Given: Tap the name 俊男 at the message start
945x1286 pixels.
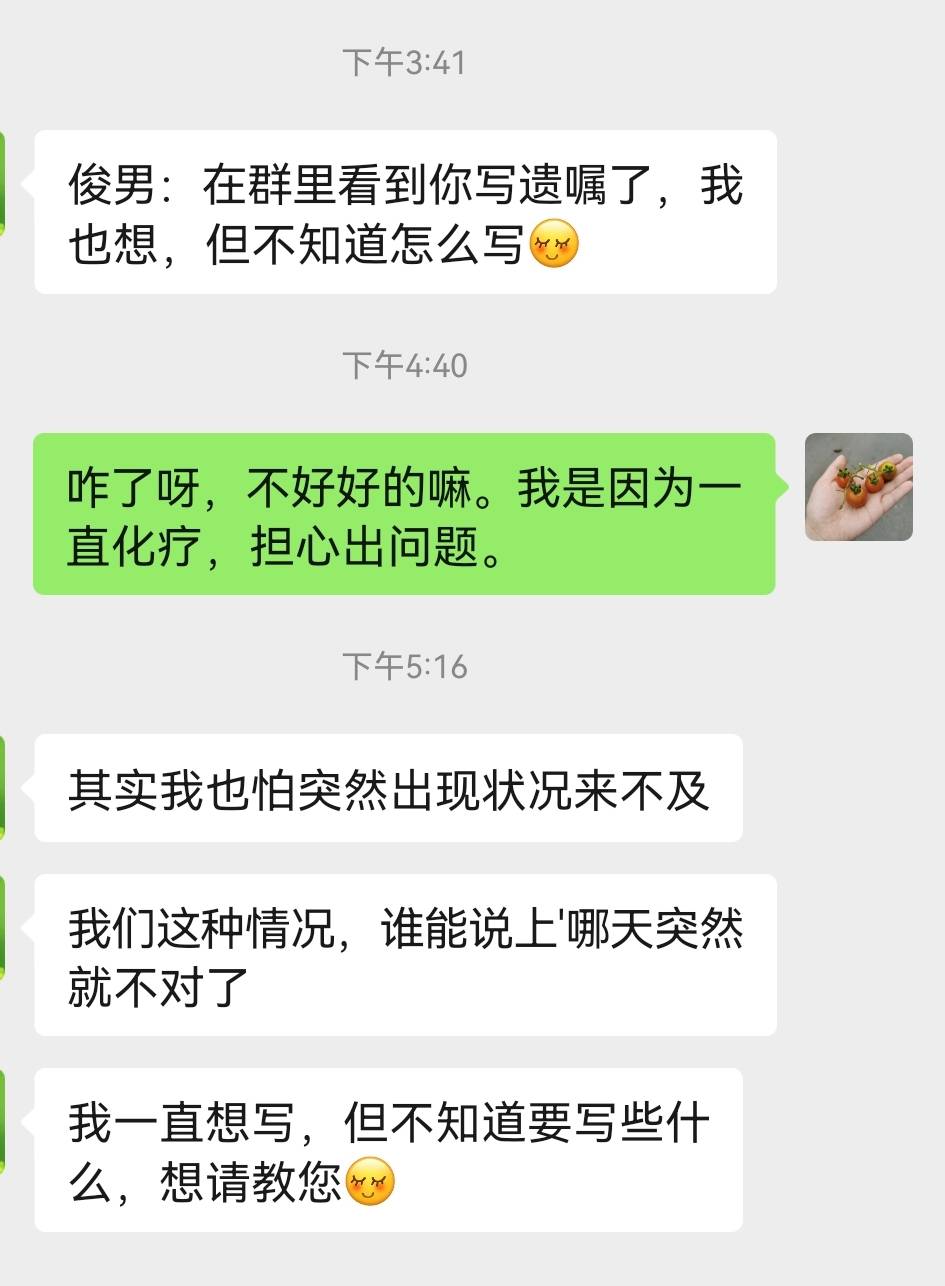Looking at the screenshot, I should tap(110, 186).
